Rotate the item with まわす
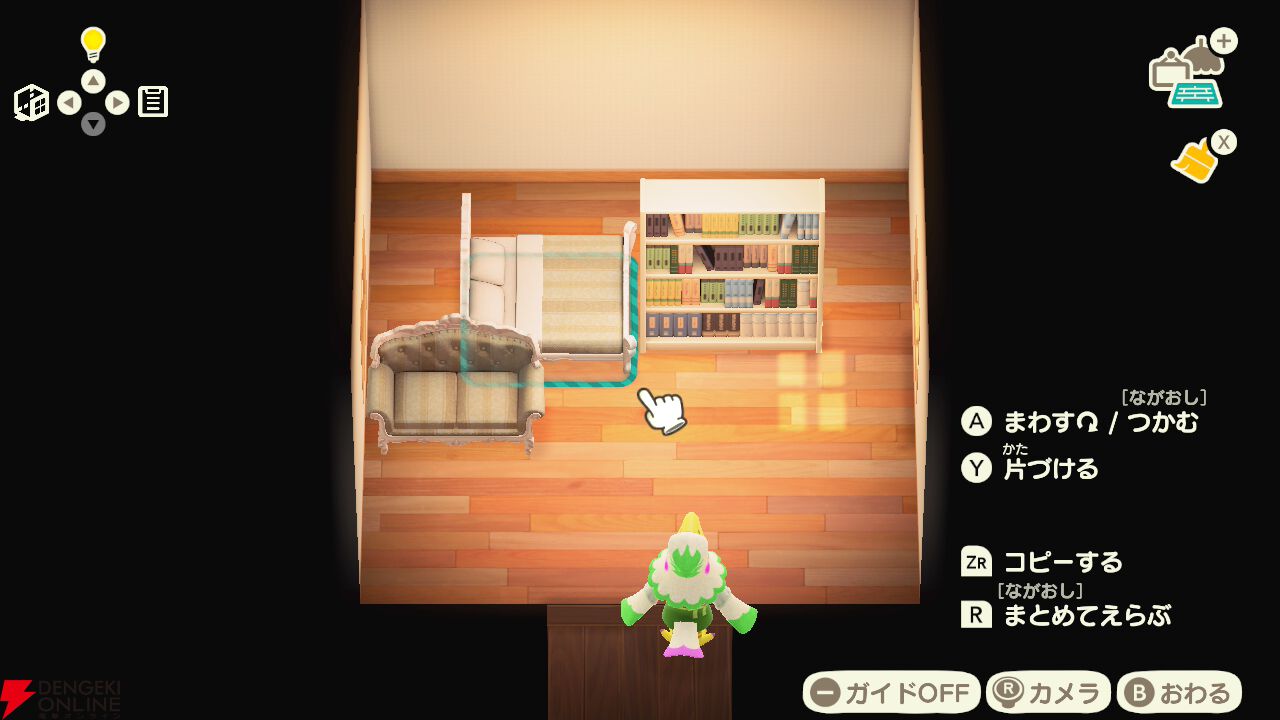Viewport: 1280px width, 720px height. pos(1050,421)
